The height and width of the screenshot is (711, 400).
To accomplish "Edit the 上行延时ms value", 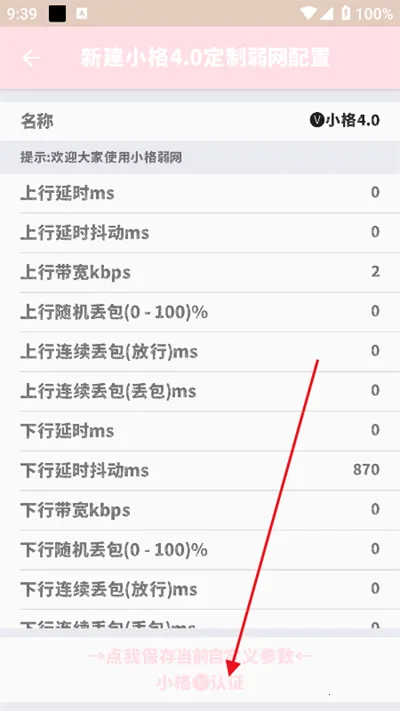I will pos(200,193).
